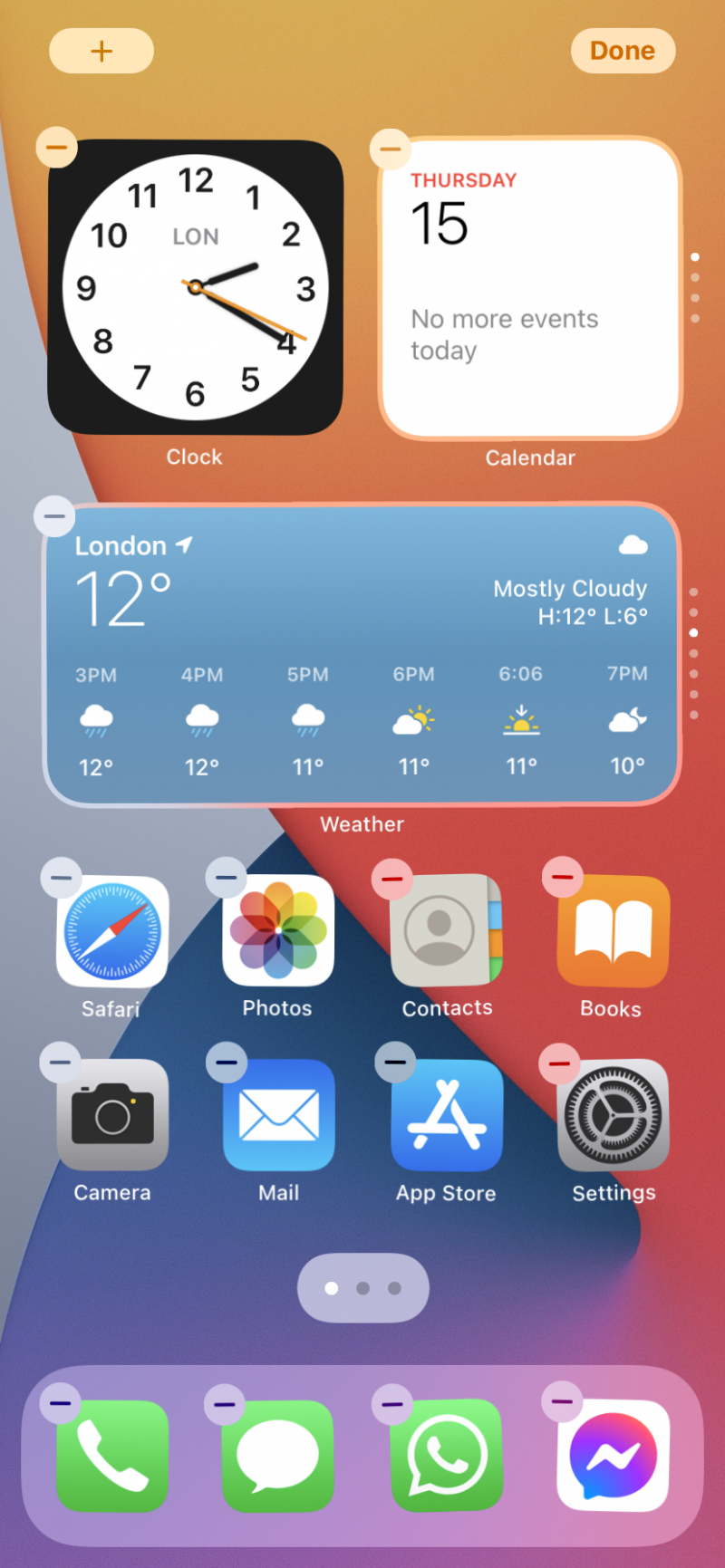The width and height of the screenshot is (725, 1568).
Task: Remove the Clock widget with its minus badge
Action: [56, 146]
